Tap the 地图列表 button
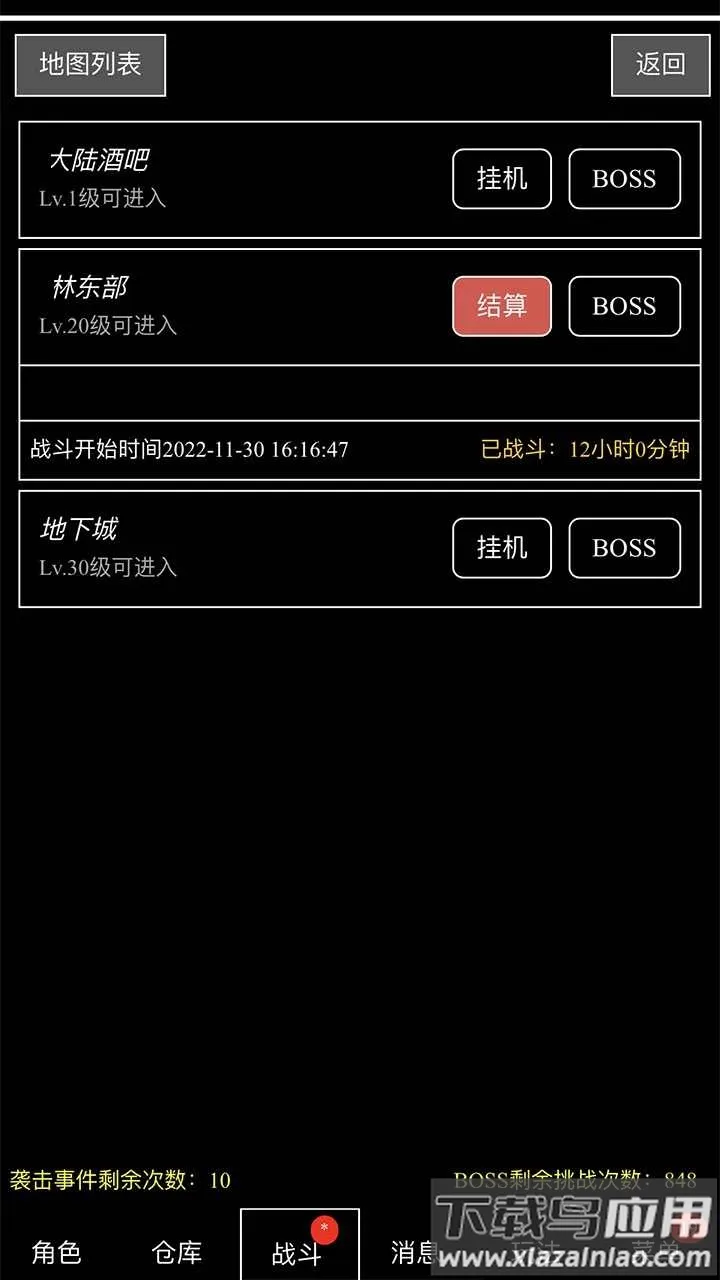720x1280 pixels. pos(90,65)
